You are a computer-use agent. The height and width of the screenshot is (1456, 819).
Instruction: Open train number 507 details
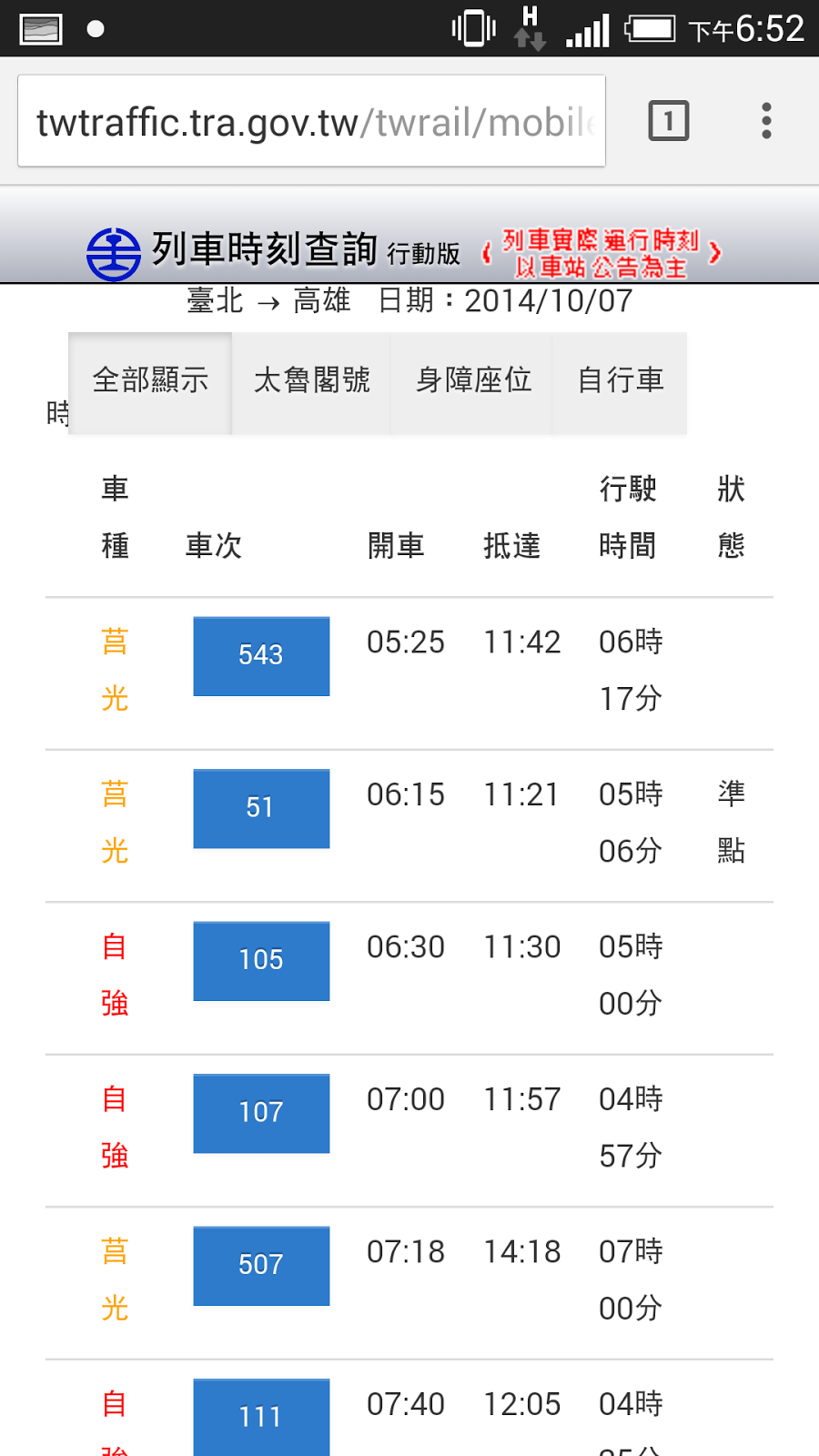pos(261,1266)
